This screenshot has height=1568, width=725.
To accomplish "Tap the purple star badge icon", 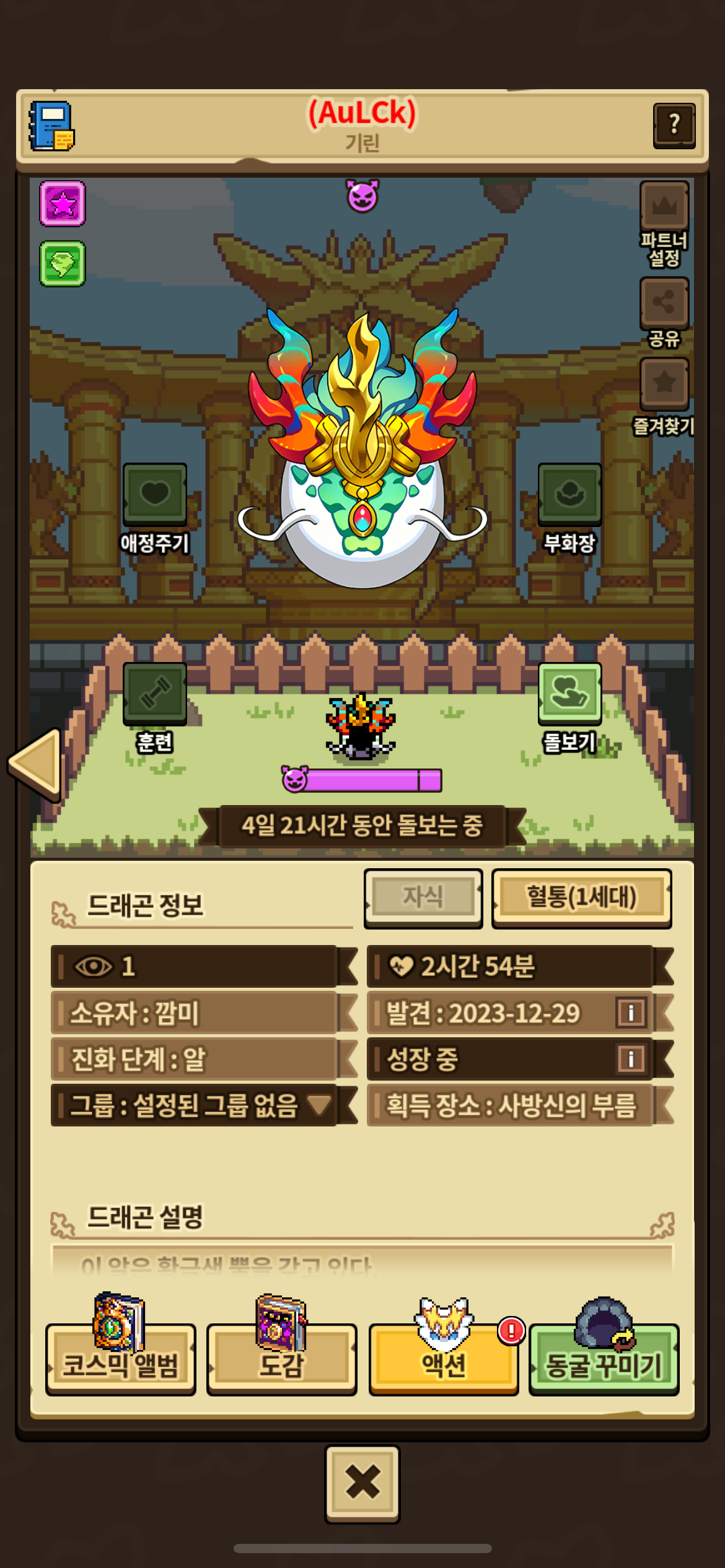I will click(63, 204).
